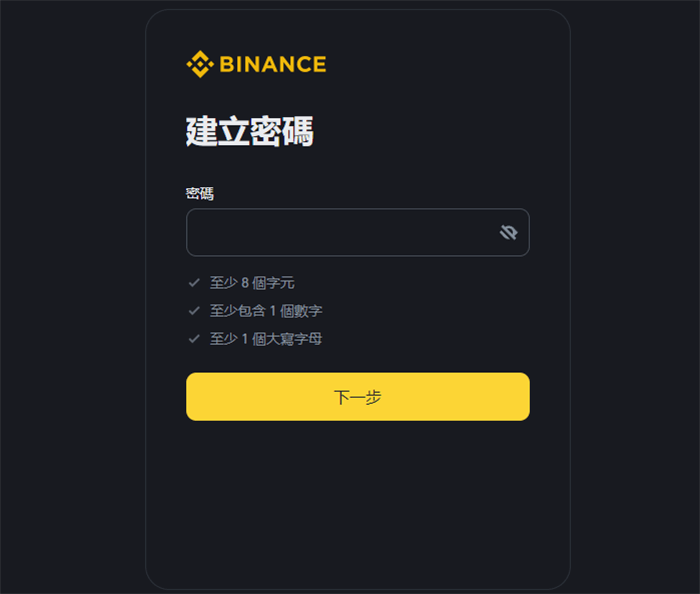Tap the 下一步 button to continue
Image resolution: width=700 pixels, height=594 pixels.
click(357, 397)
